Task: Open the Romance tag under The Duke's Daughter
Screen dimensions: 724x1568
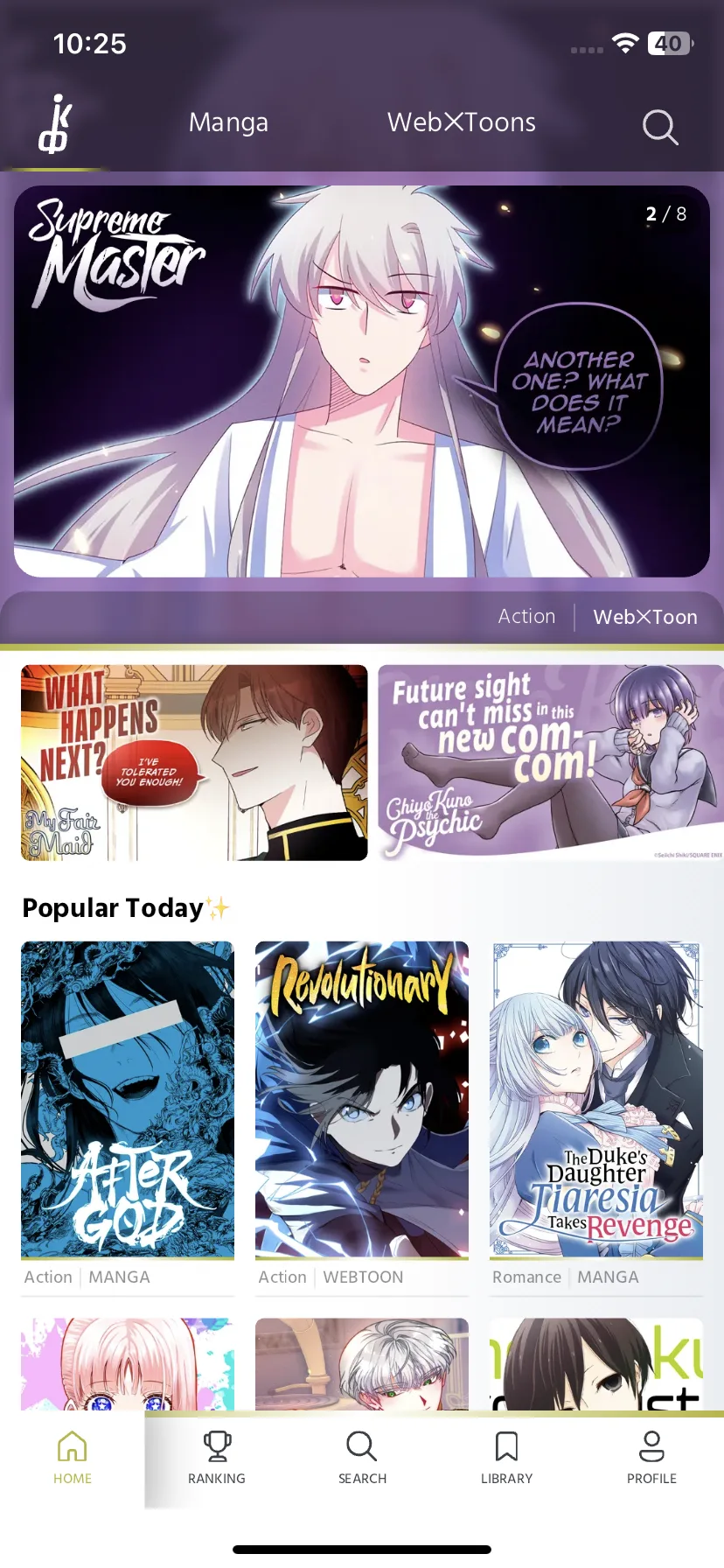Action: coord(526,1277)
